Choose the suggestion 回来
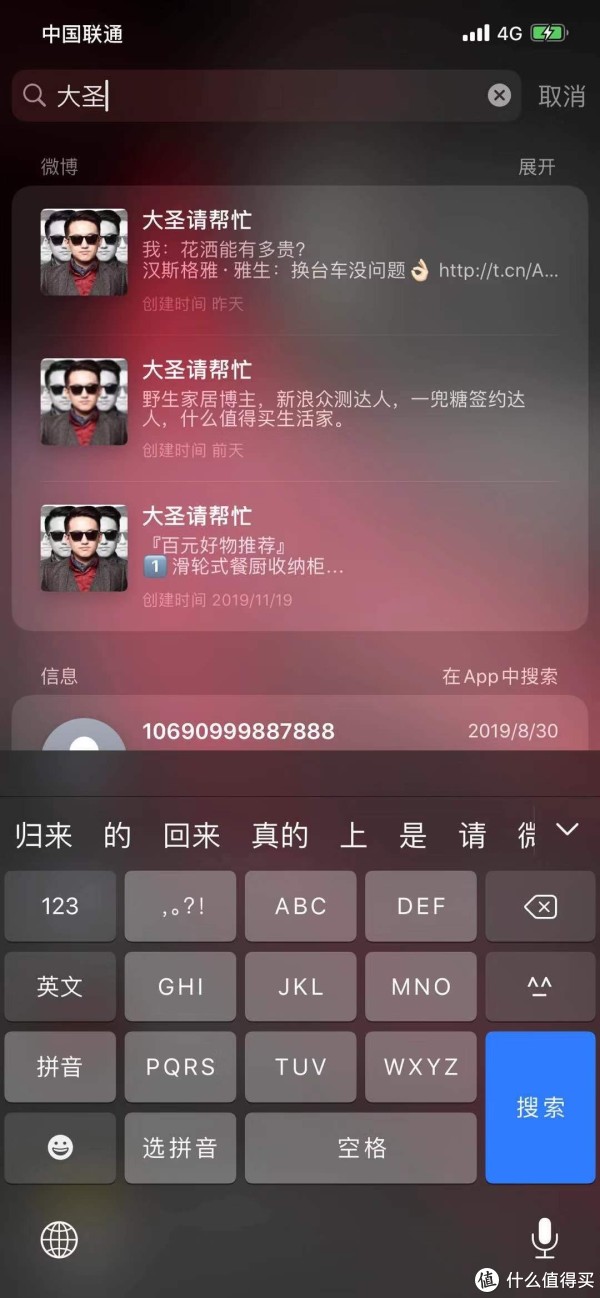The image size is (600, 1298). pos(191,836)
